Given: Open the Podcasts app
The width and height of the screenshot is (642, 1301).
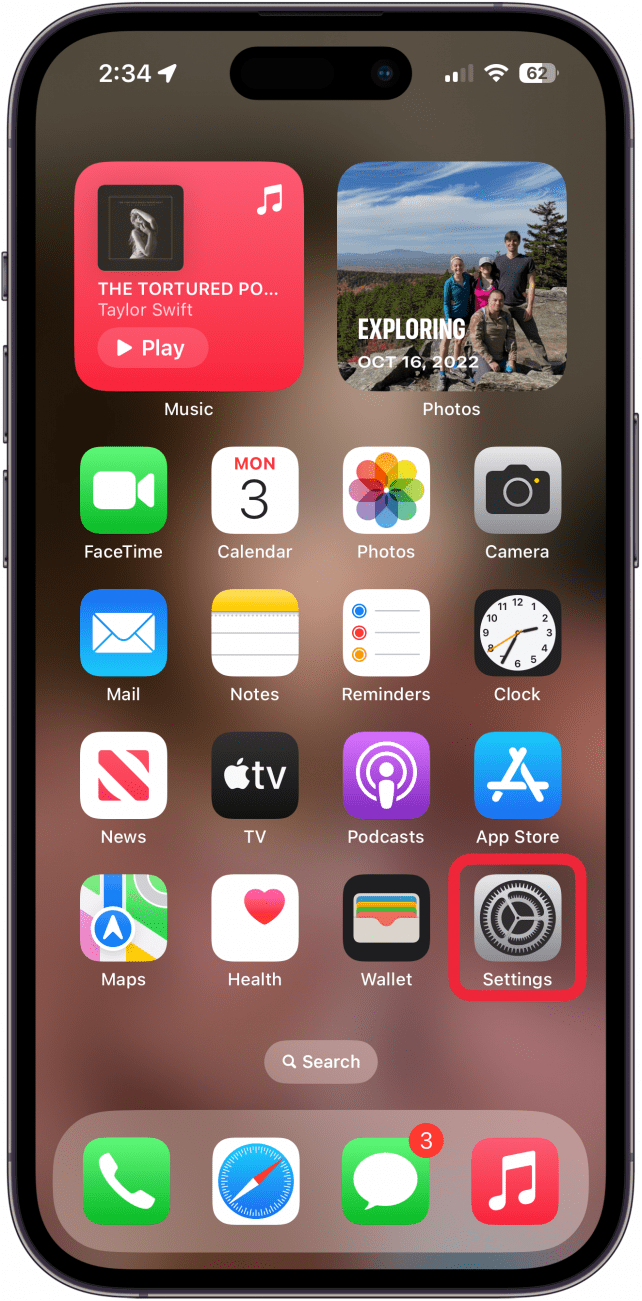Looking at the screenshot, I should (386, 776).
